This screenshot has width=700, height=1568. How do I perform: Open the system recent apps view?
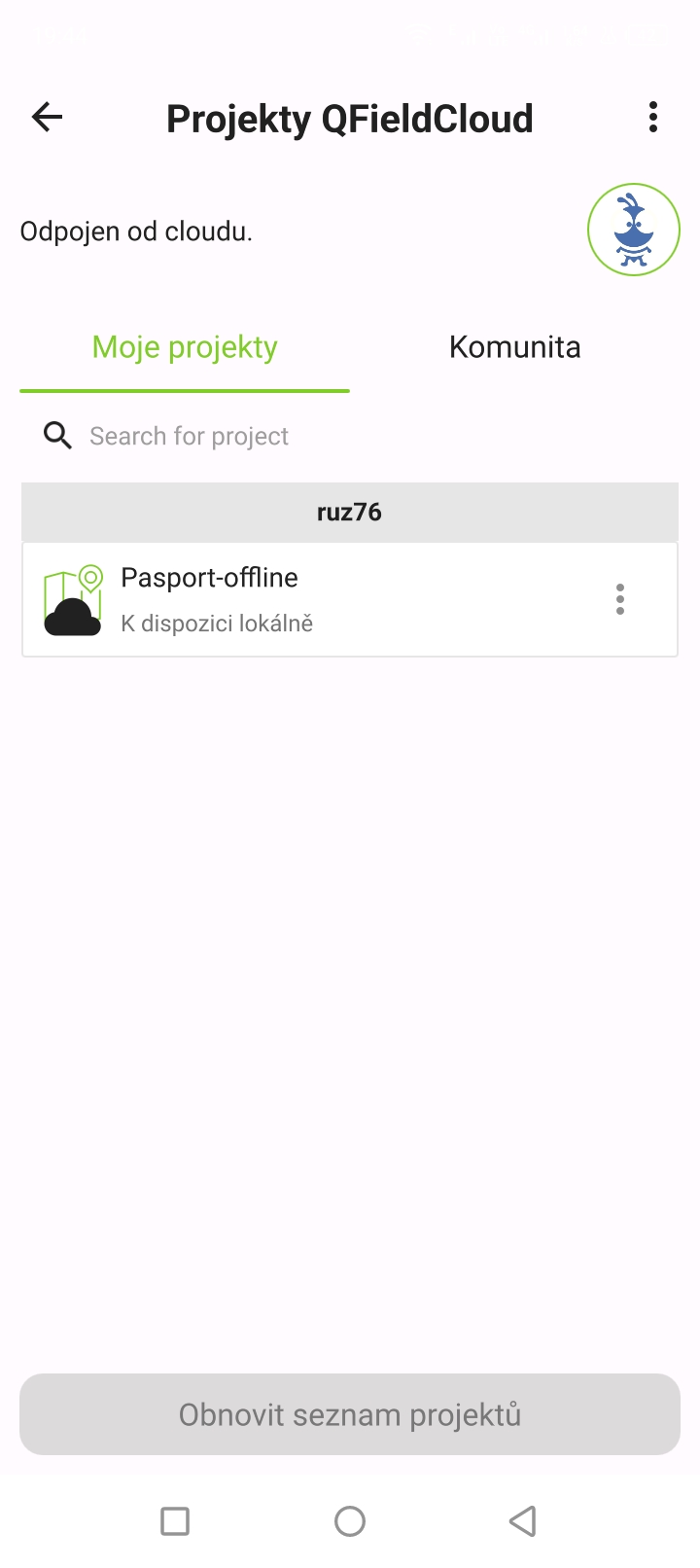[175, 1520]
